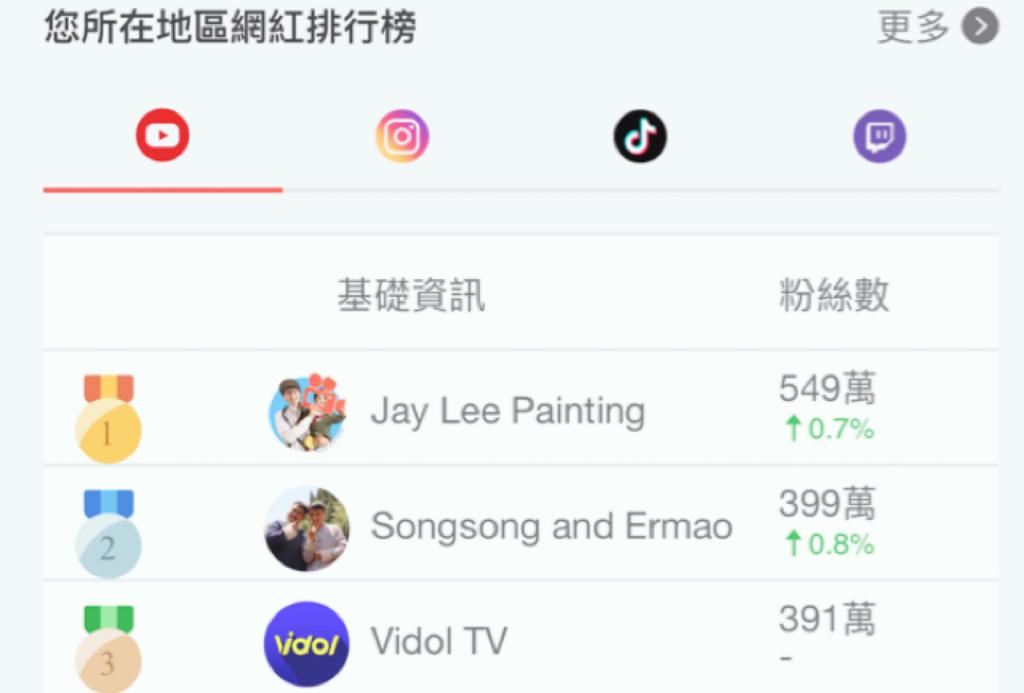Screen dimensions: 1024x693
Task: Open the Vidol TV row
Action: (438, 641)
